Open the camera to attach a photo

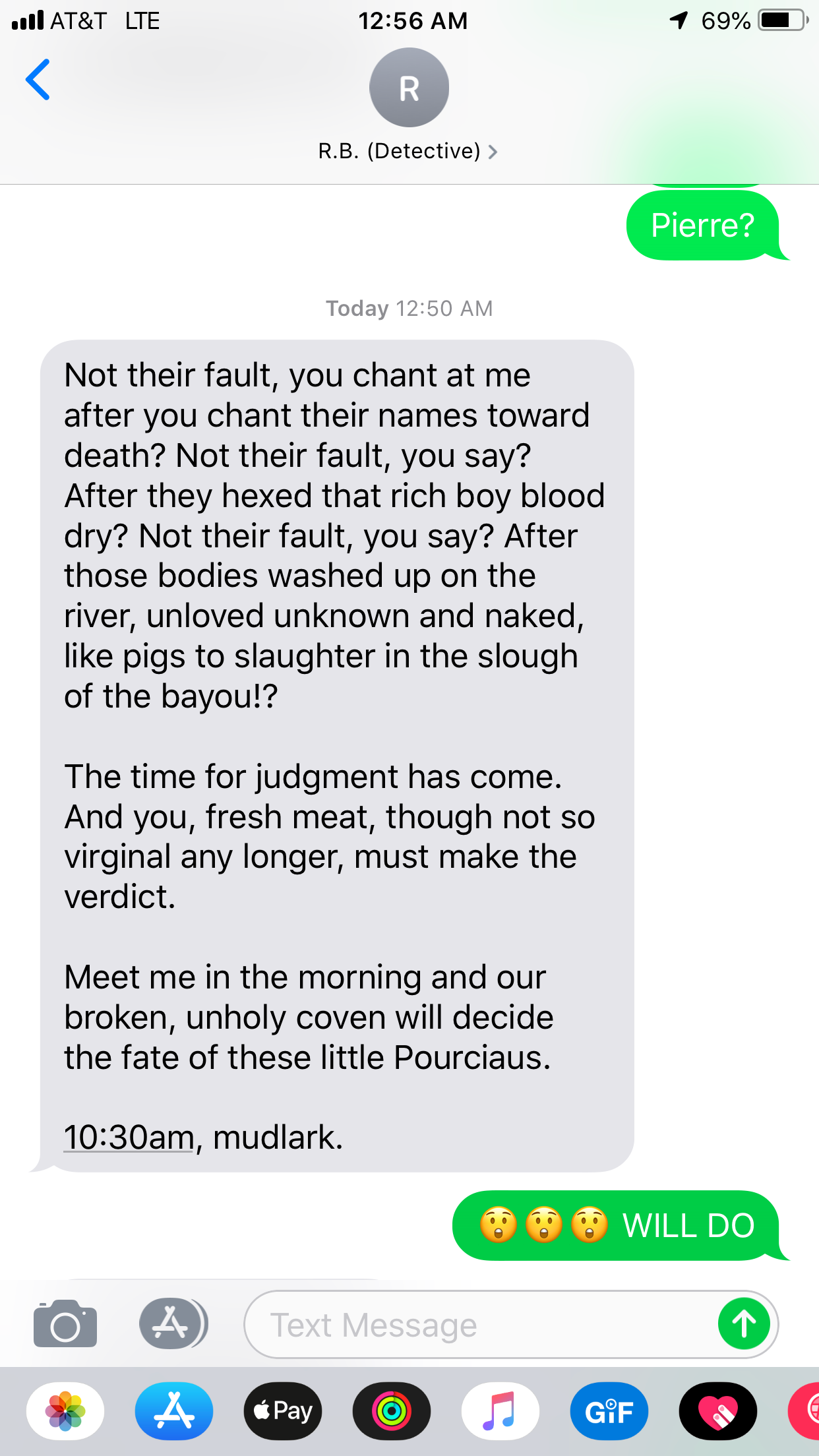[65, 1324]
